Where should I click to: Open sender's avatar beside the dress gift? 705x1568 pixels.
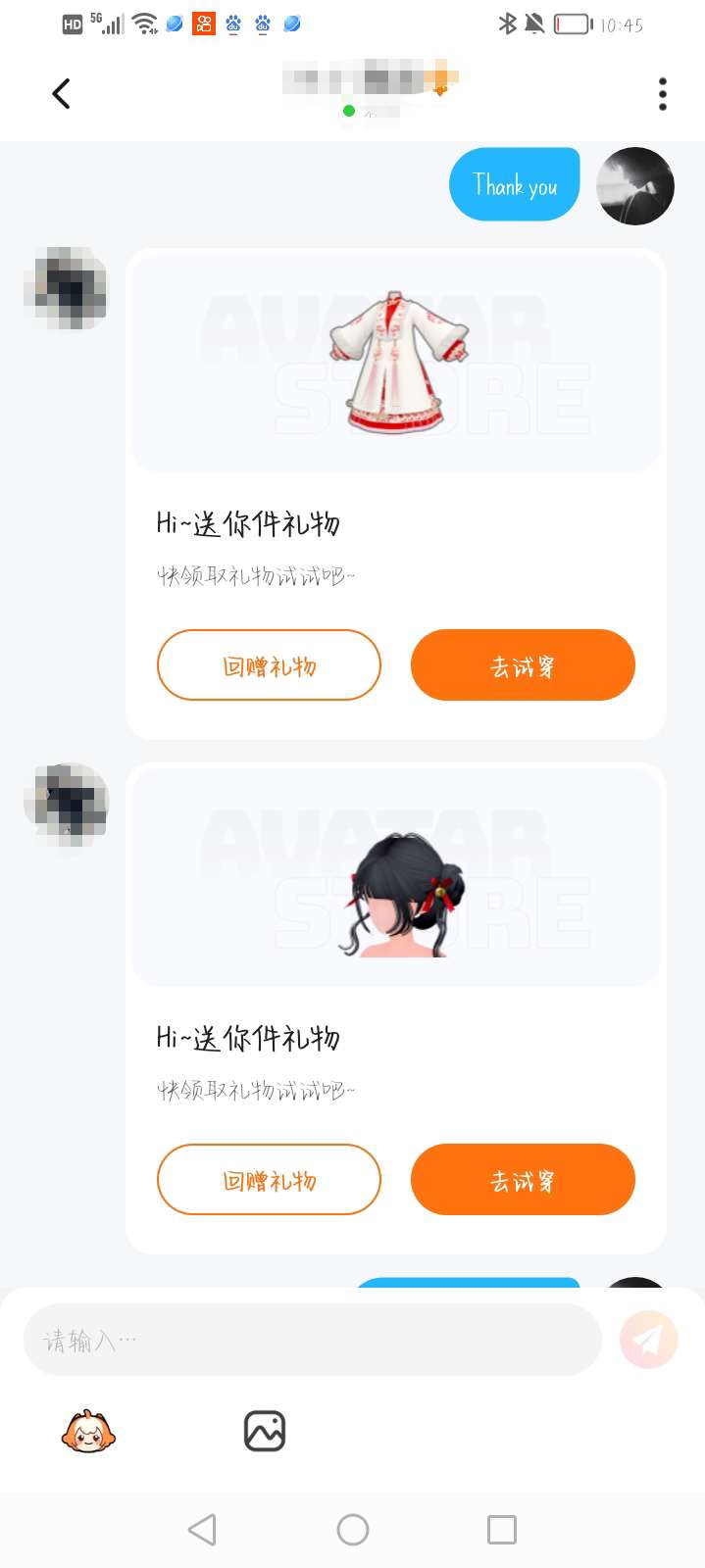point(67,288)
